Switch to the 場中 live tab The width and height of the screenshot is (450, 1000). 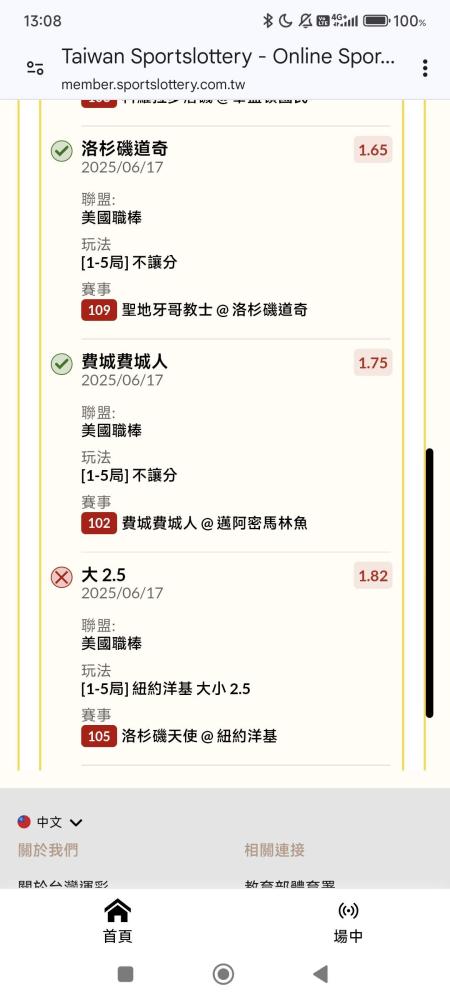click(348, 922)
